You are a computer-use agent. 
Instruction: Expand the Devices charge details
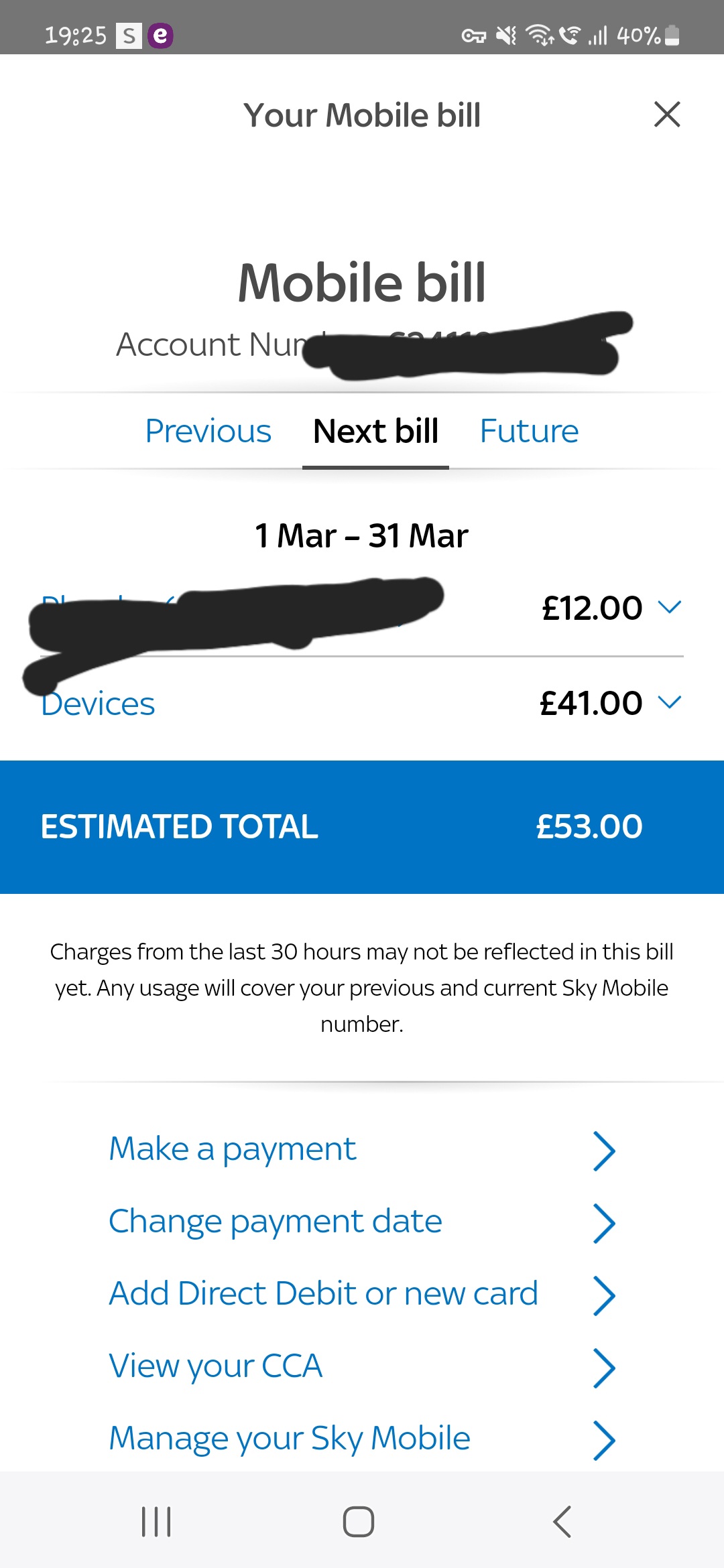pyautogui.click(x=669, y=703)
